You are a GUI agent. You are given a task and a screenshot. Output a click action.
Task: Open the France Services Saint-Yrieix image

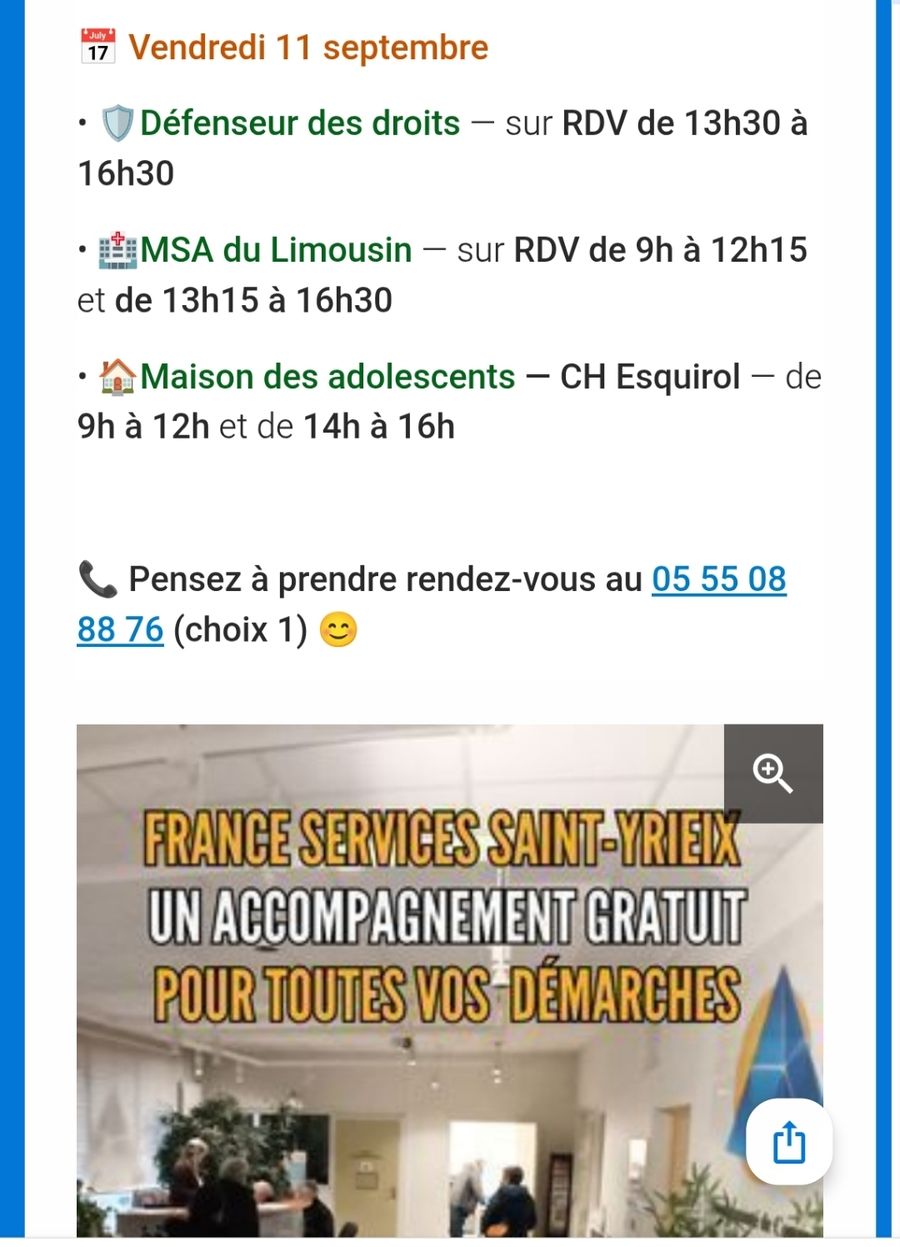450,981
